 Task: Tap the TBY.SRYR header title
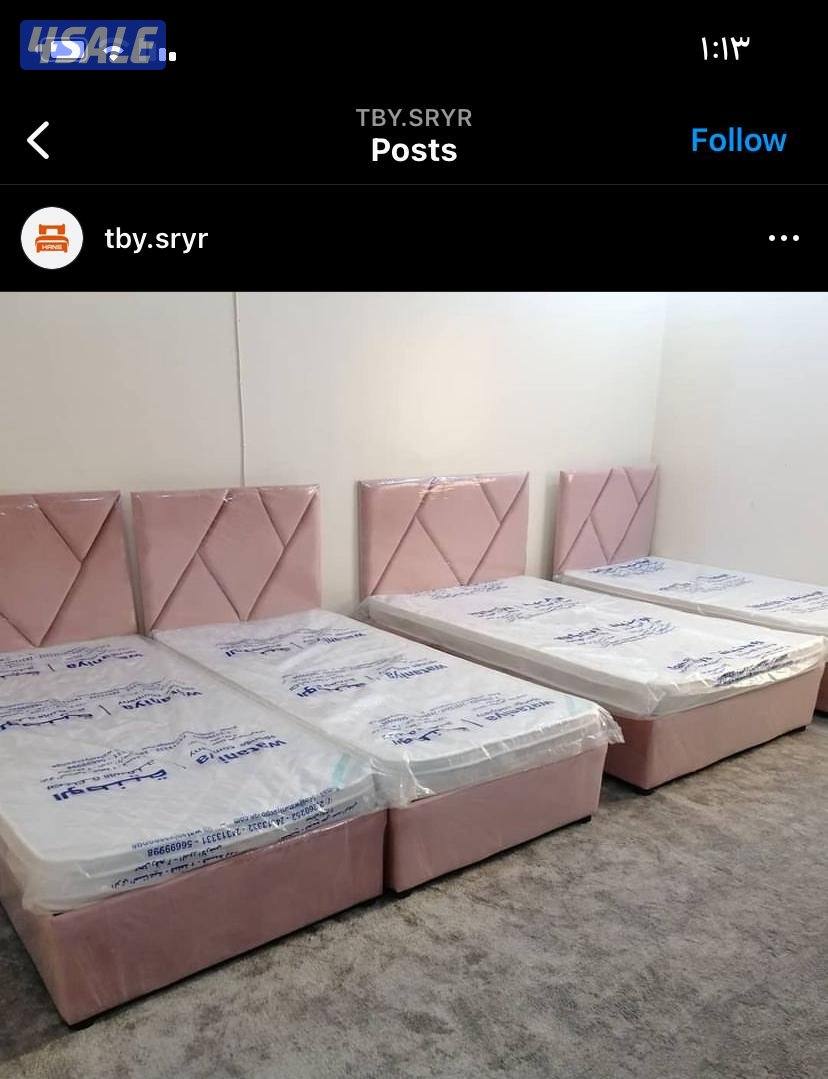[413, 117]
